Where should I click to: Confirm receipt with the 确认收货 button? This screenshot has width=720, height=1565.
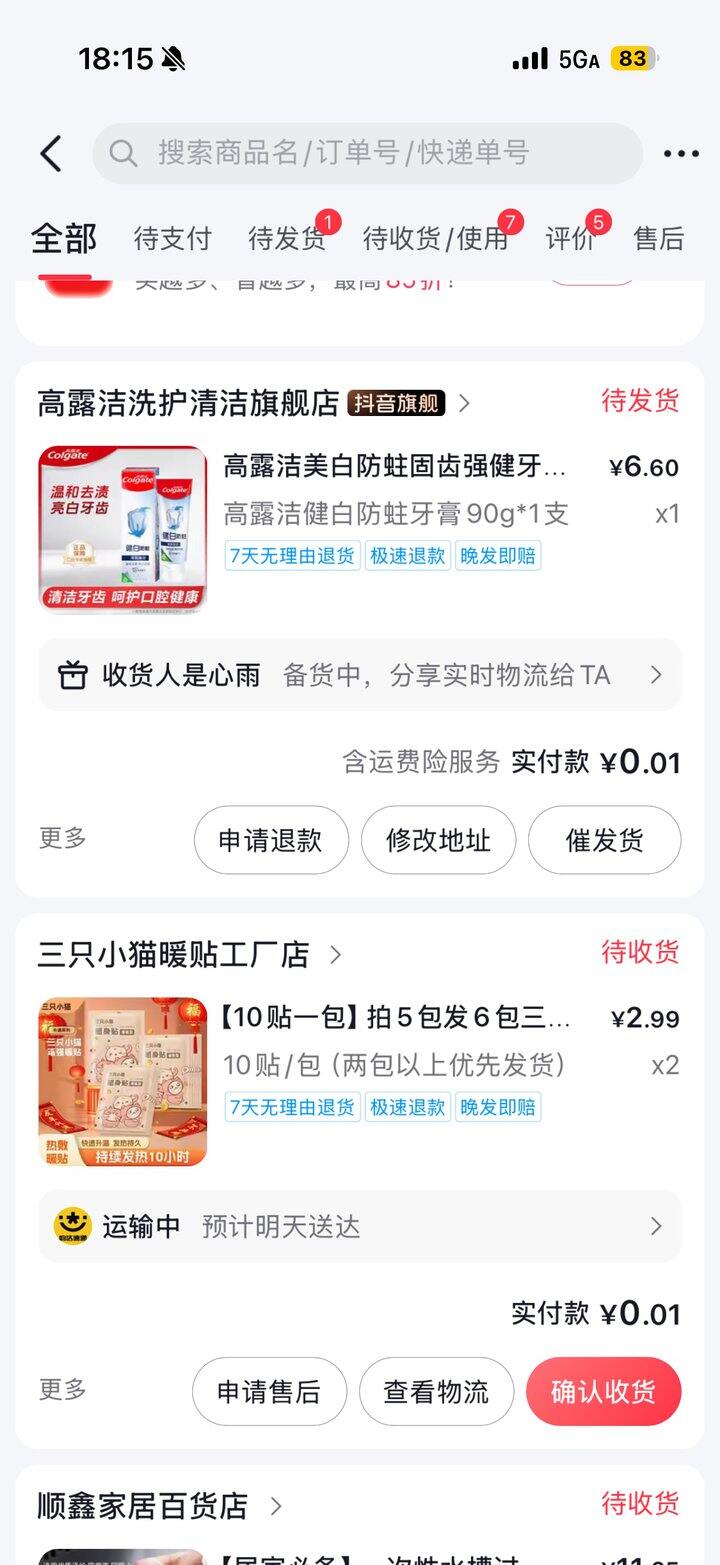[x=603, y=1391]
